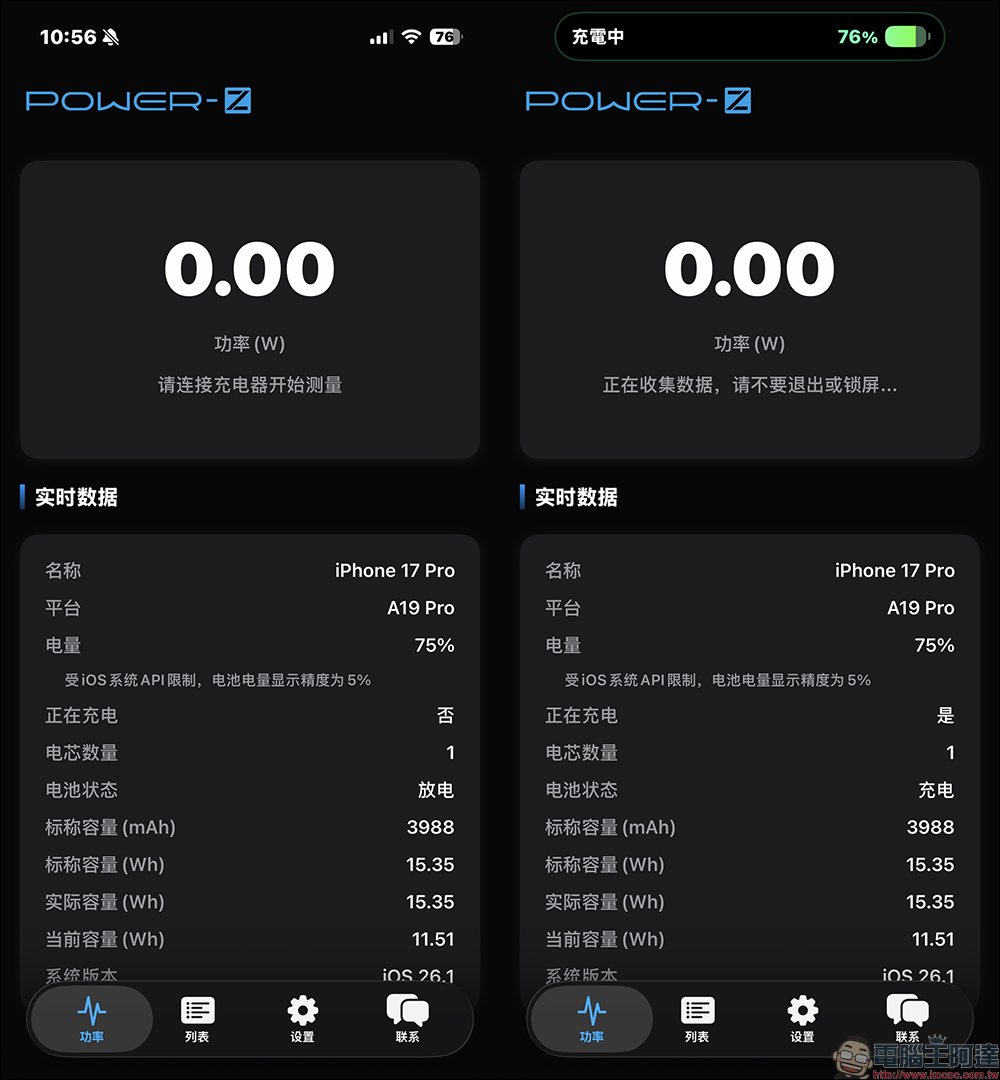Tap the 联系 chat bubble icon

(x=406, y=1012)
